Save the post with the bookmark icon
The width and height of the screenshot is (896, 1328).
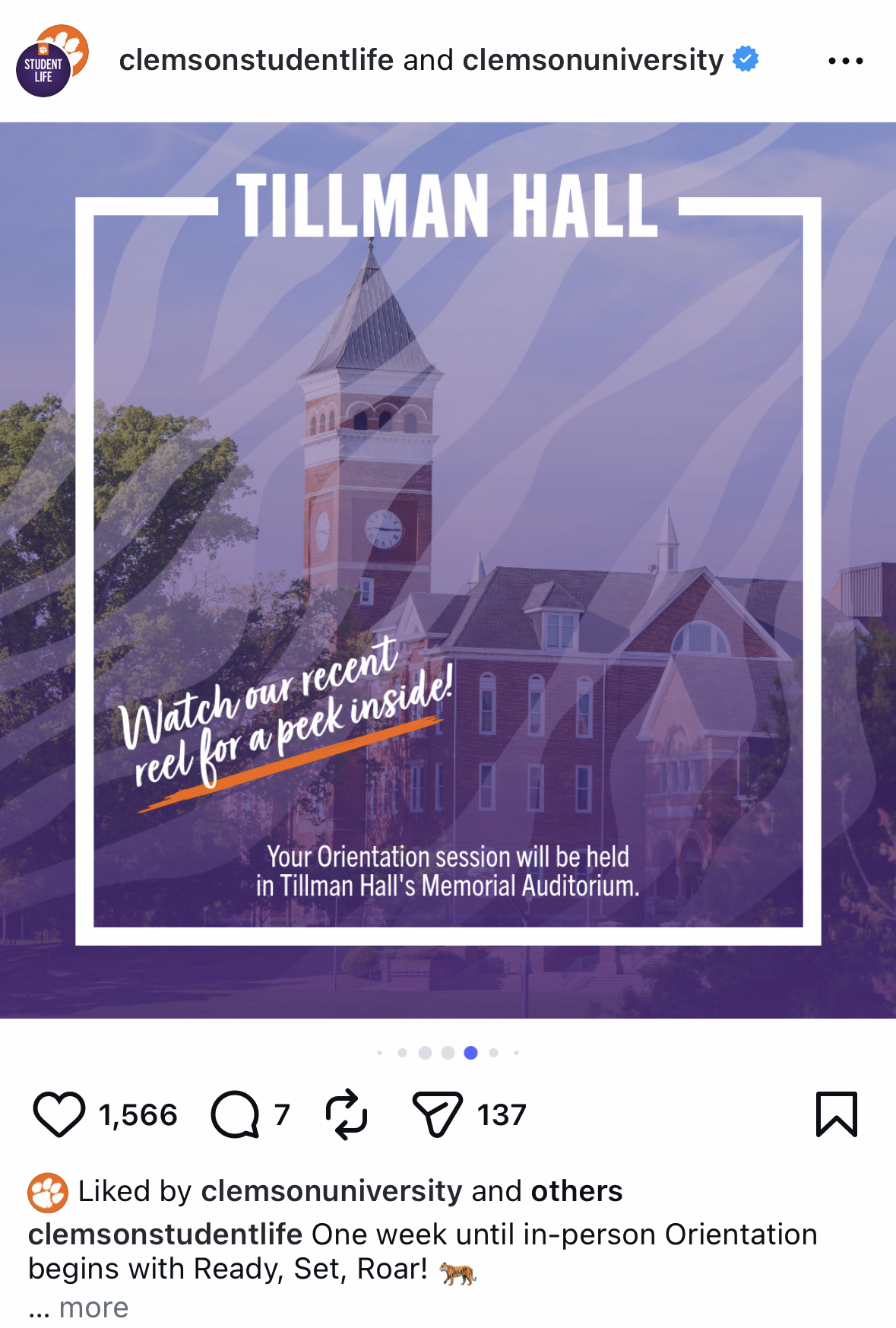837,1114
